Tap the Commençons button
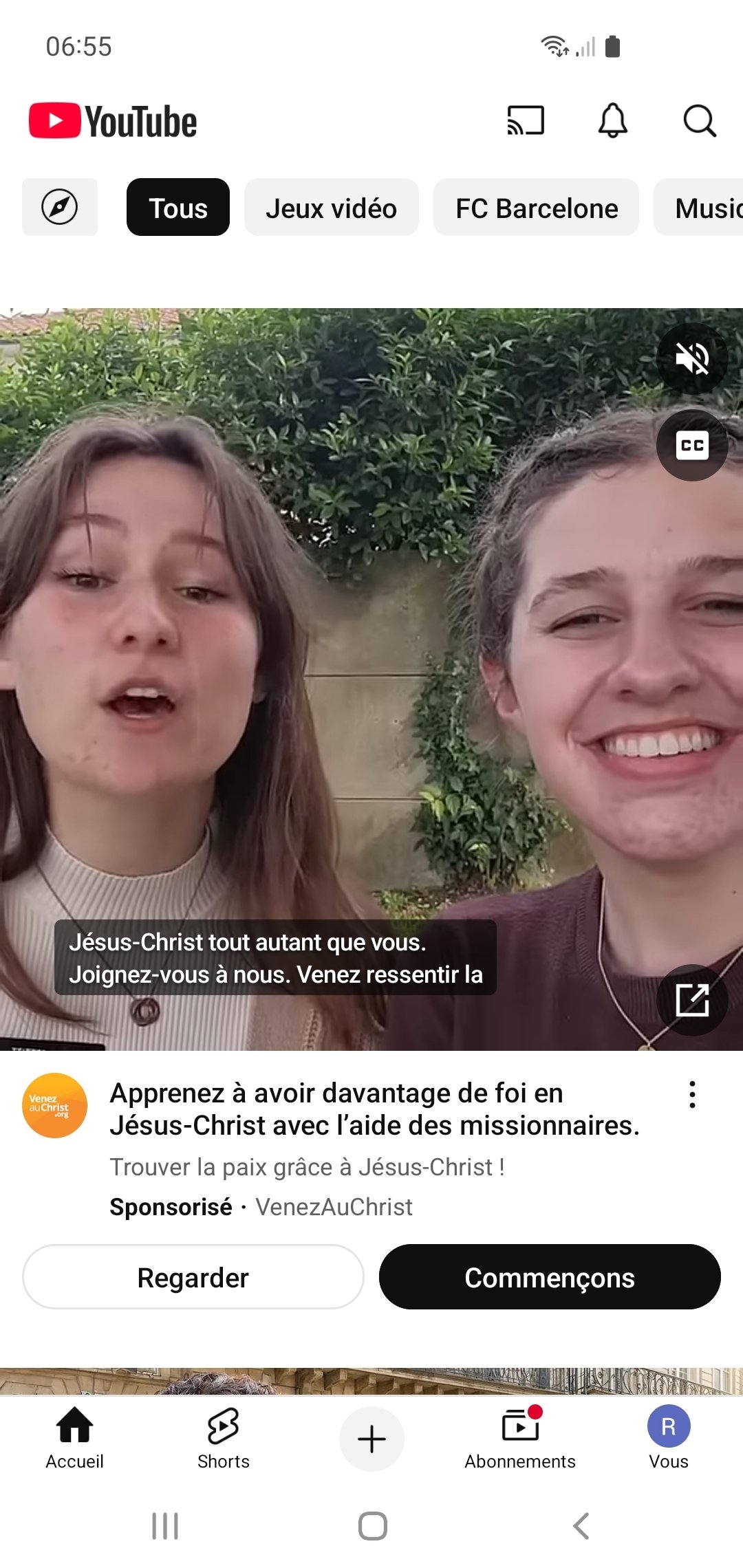 tap(550, 1277)
